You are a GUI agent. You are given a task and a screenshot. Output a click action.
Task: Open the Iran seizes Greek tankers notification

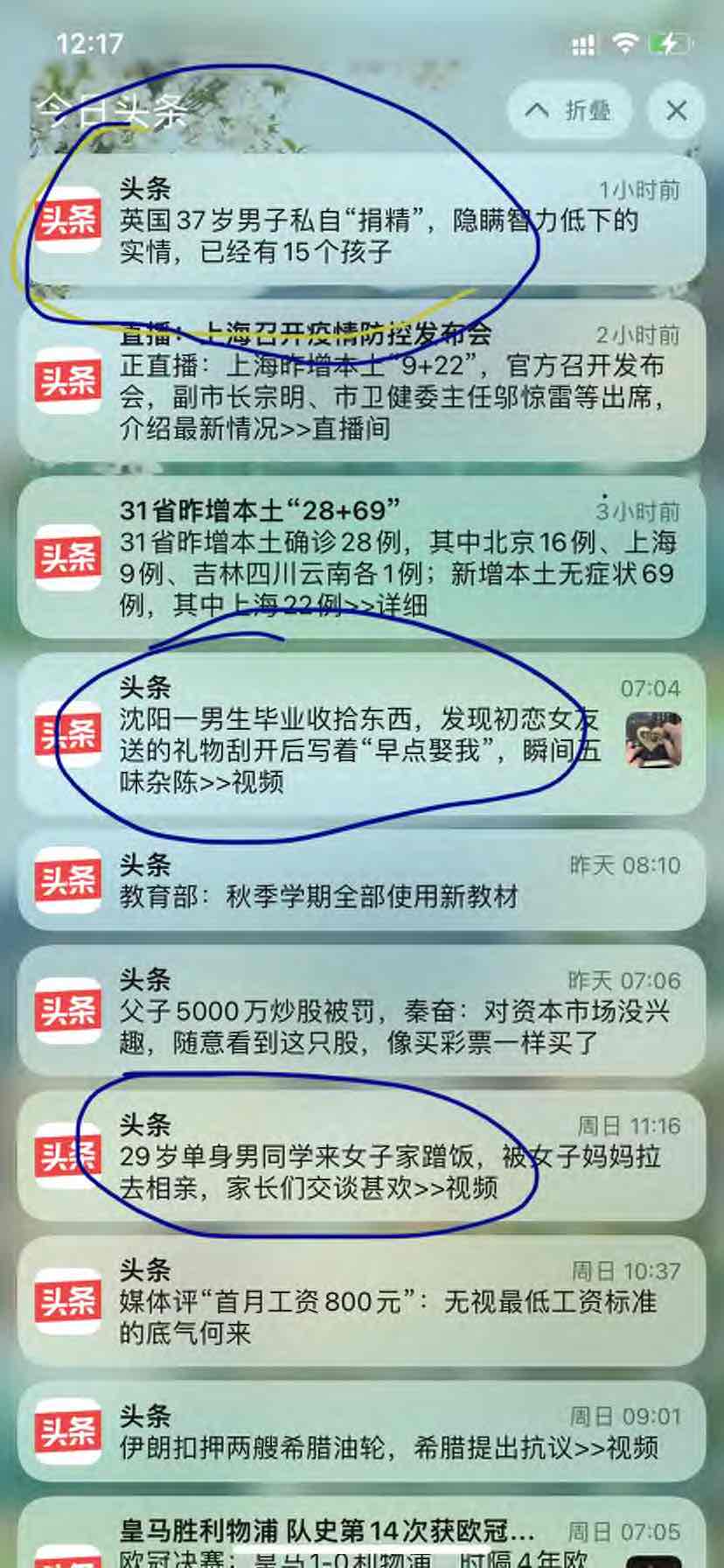[x=361, y=1433]
